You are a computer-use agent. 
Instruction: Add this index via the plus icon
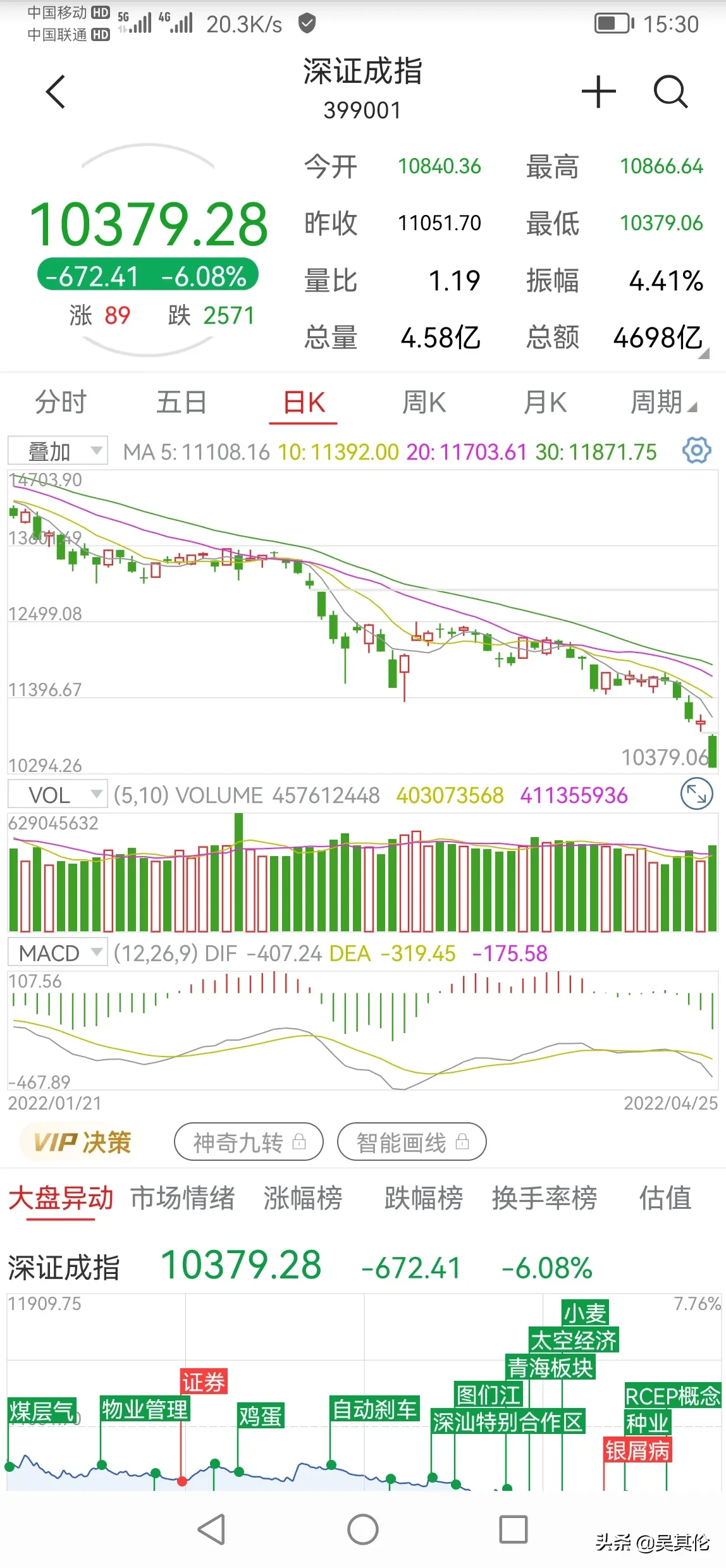[598, 92]
